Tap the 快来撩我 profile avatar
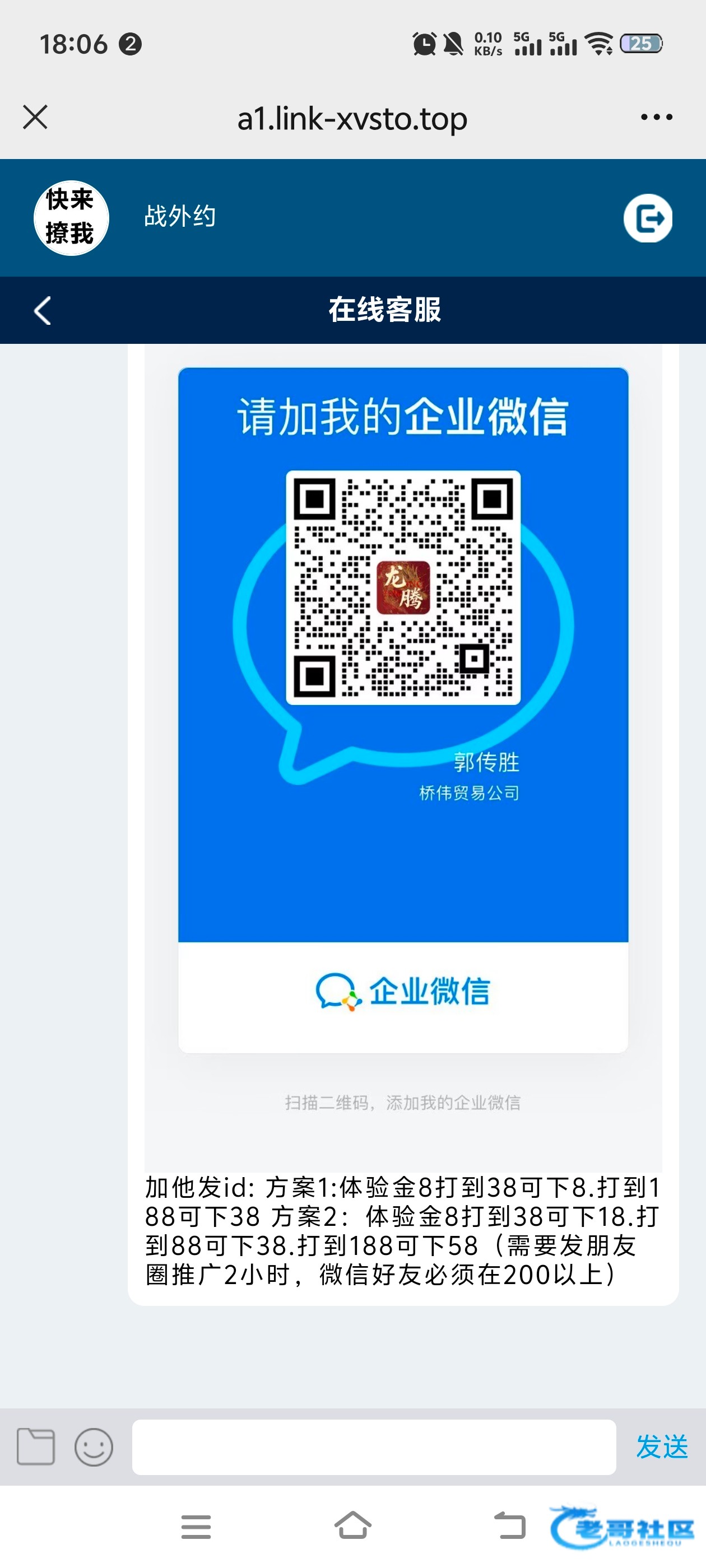 [71, 218]
